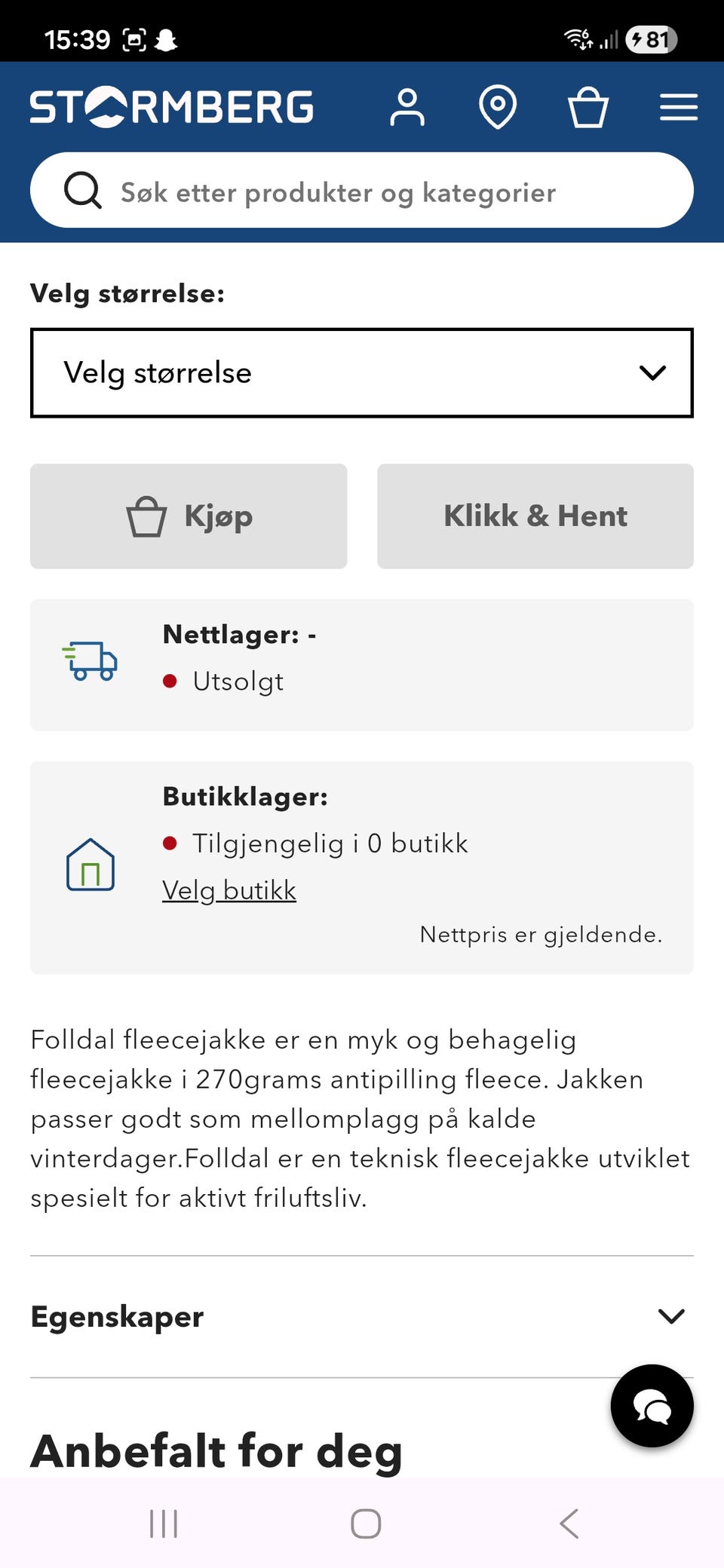Click the basket icon inside the Kjøp button
724x1568 pixels.
point(148,516)
